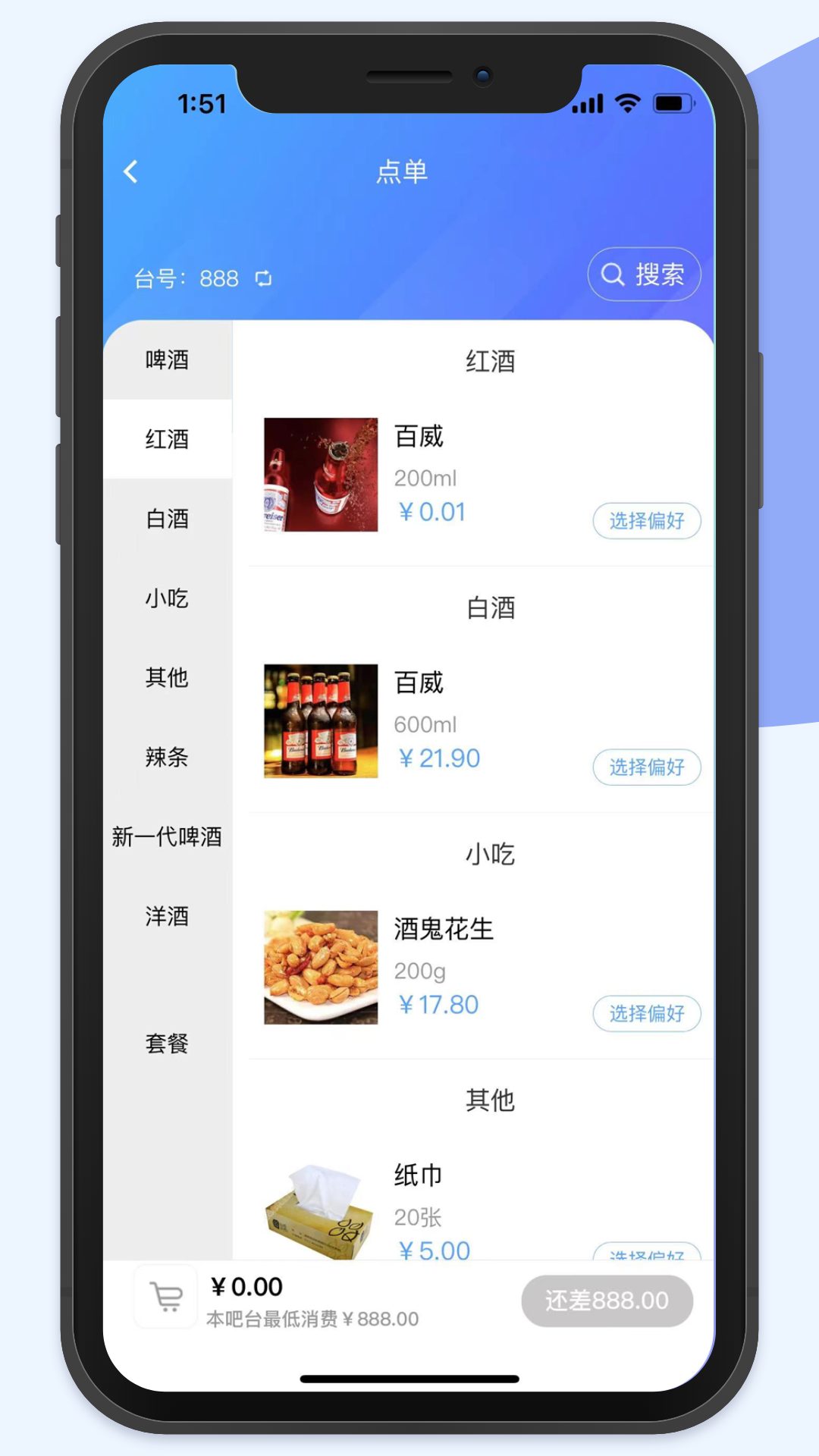Switch to the 洋酒 category
This screenshot has height=1456, width=819.
167,916
